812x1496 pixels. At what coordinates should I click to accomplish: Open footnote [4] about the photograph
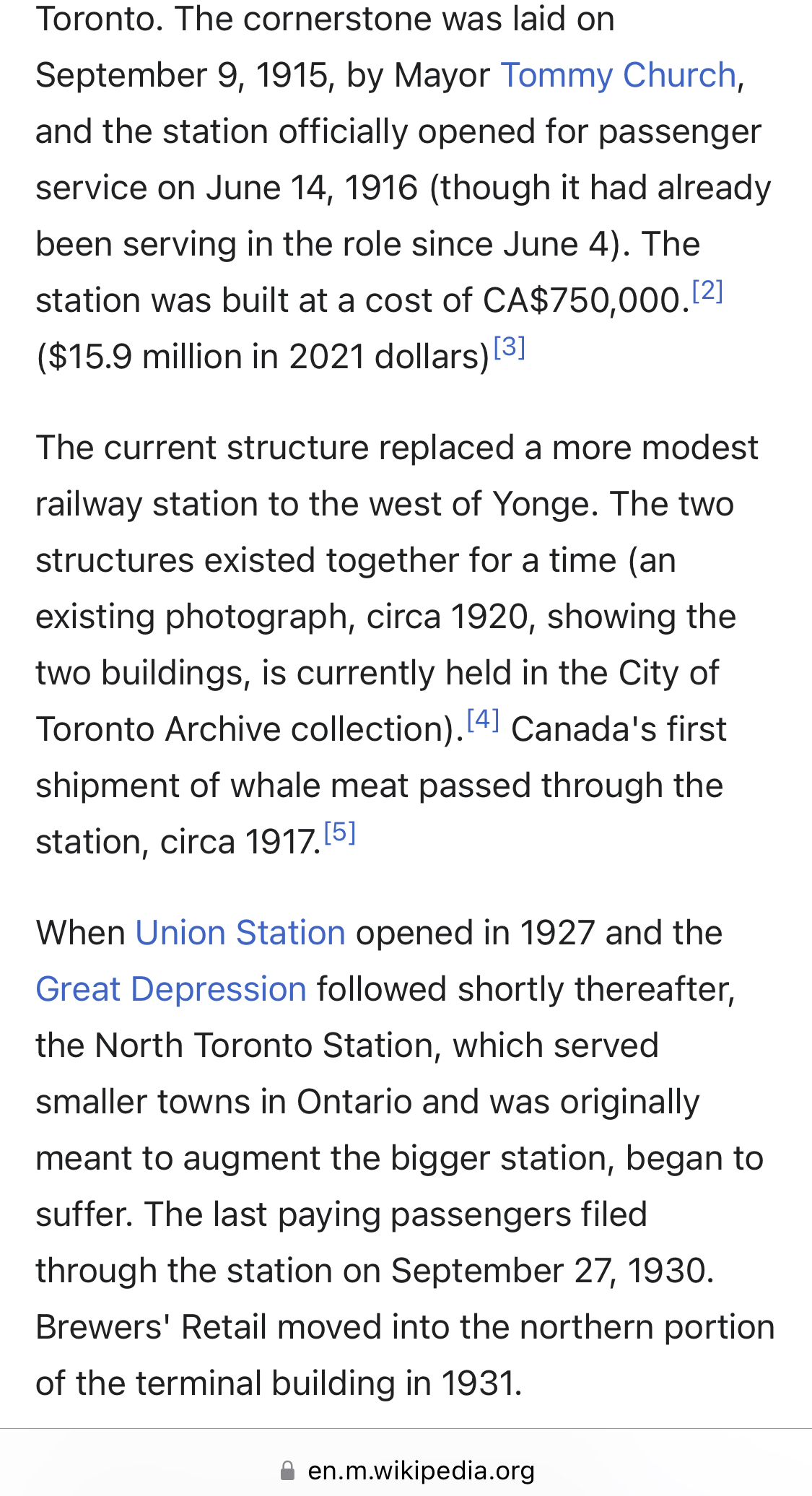tap(483, 720)
